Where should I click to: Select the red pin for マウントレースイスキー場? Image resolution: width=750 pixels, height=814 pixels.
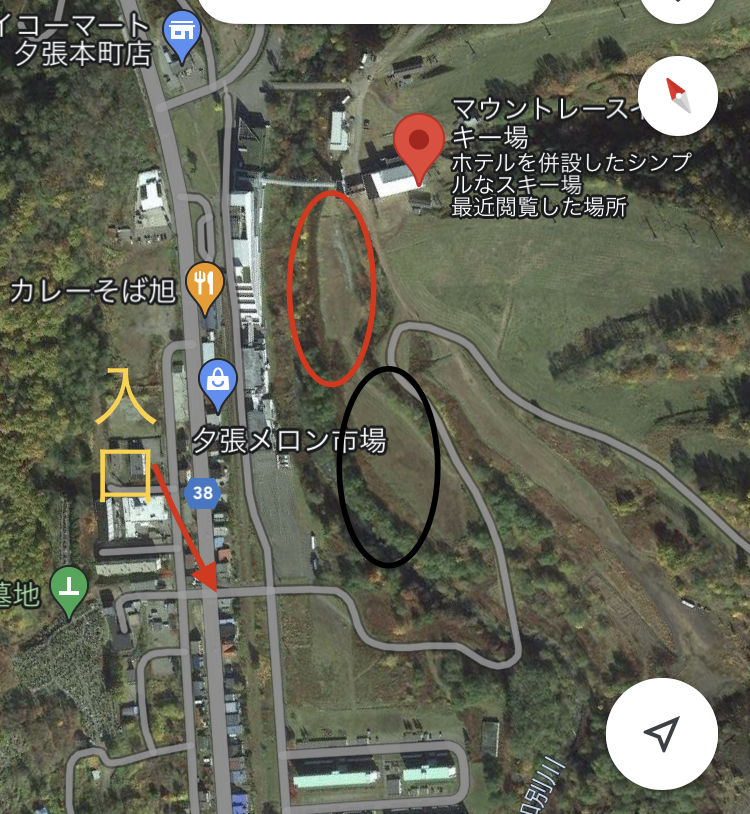point(418,146)
